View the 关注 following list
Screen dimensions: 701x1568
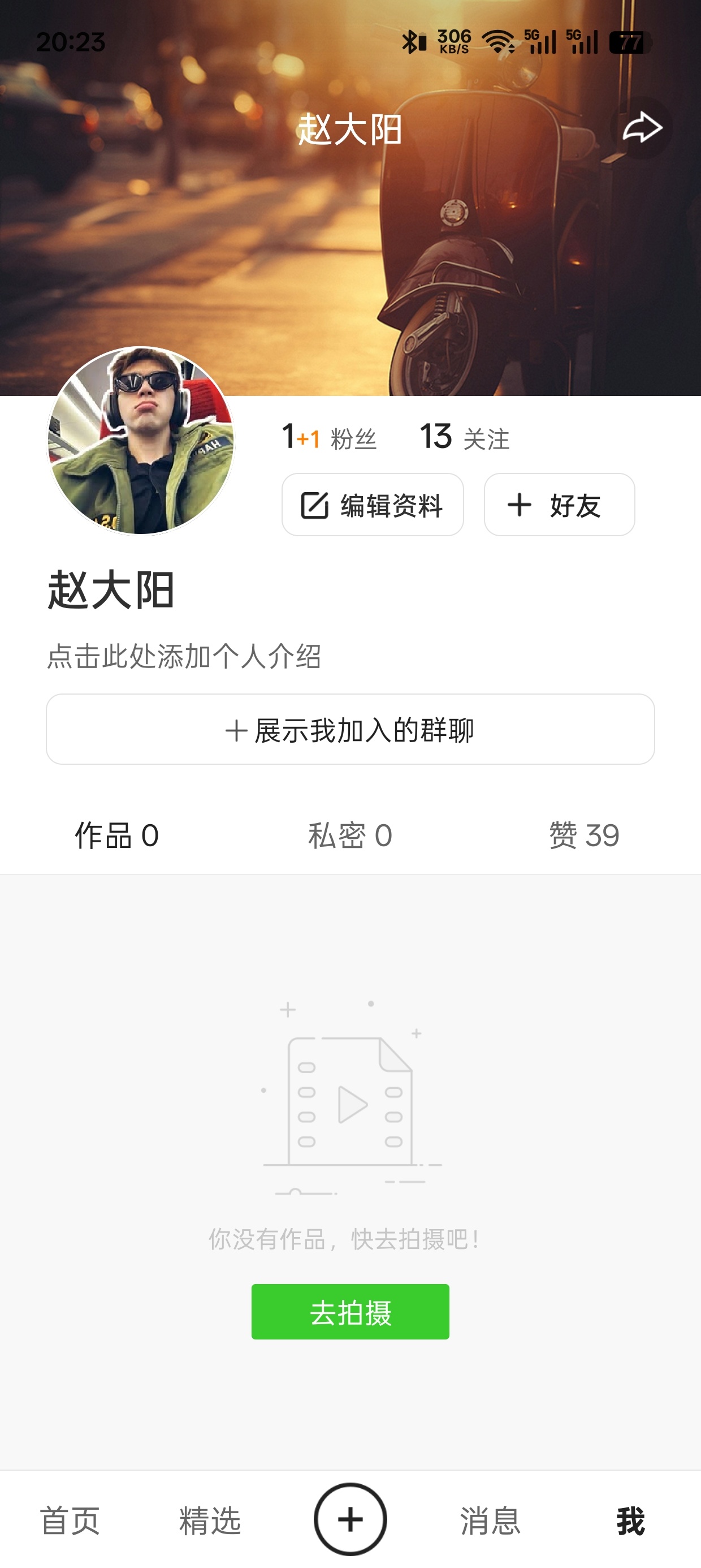point(465,438)
